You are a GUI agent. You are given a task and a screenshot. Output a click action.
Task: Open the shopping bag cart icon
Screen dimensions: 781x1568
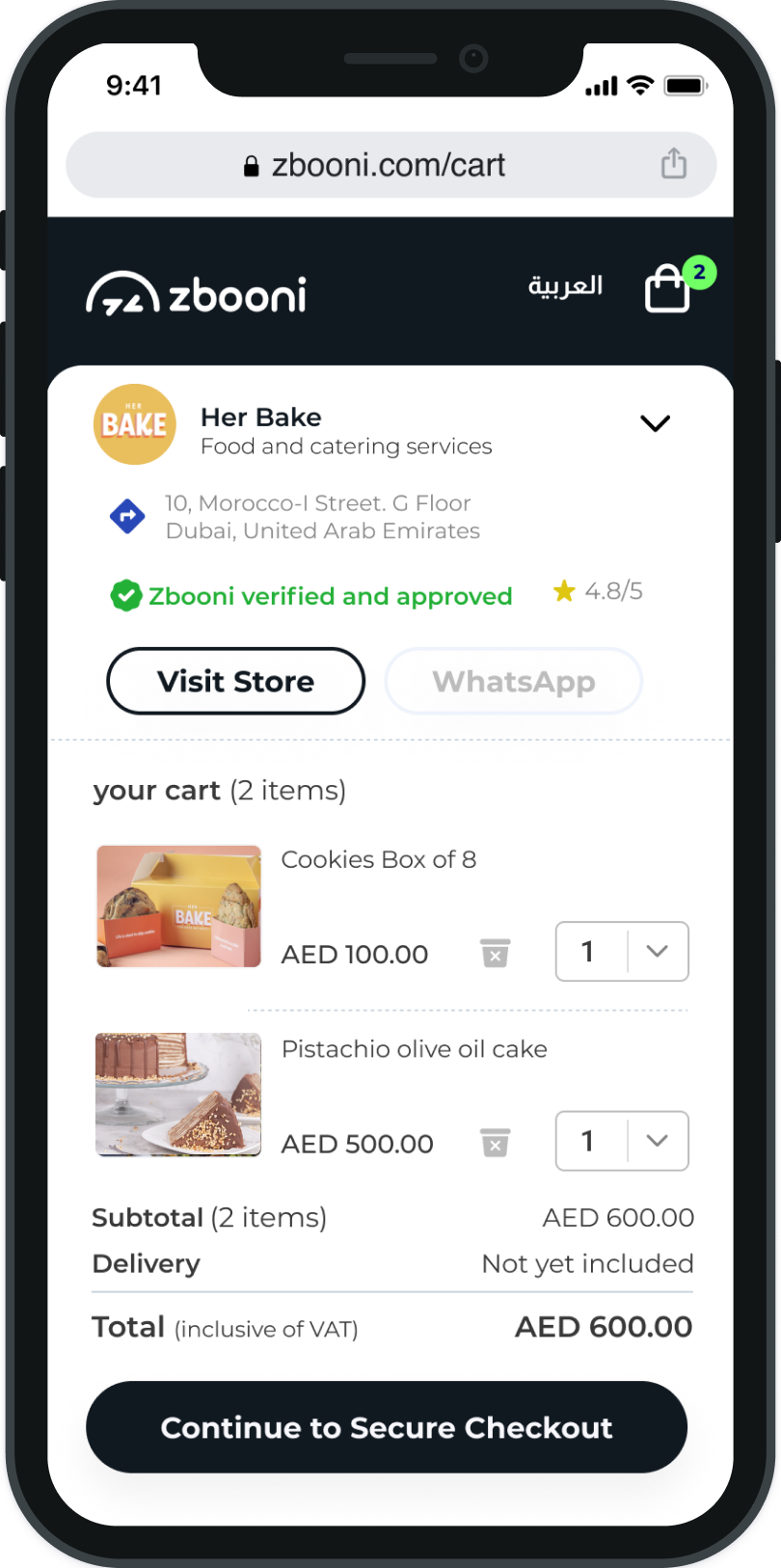click(668, 288)
